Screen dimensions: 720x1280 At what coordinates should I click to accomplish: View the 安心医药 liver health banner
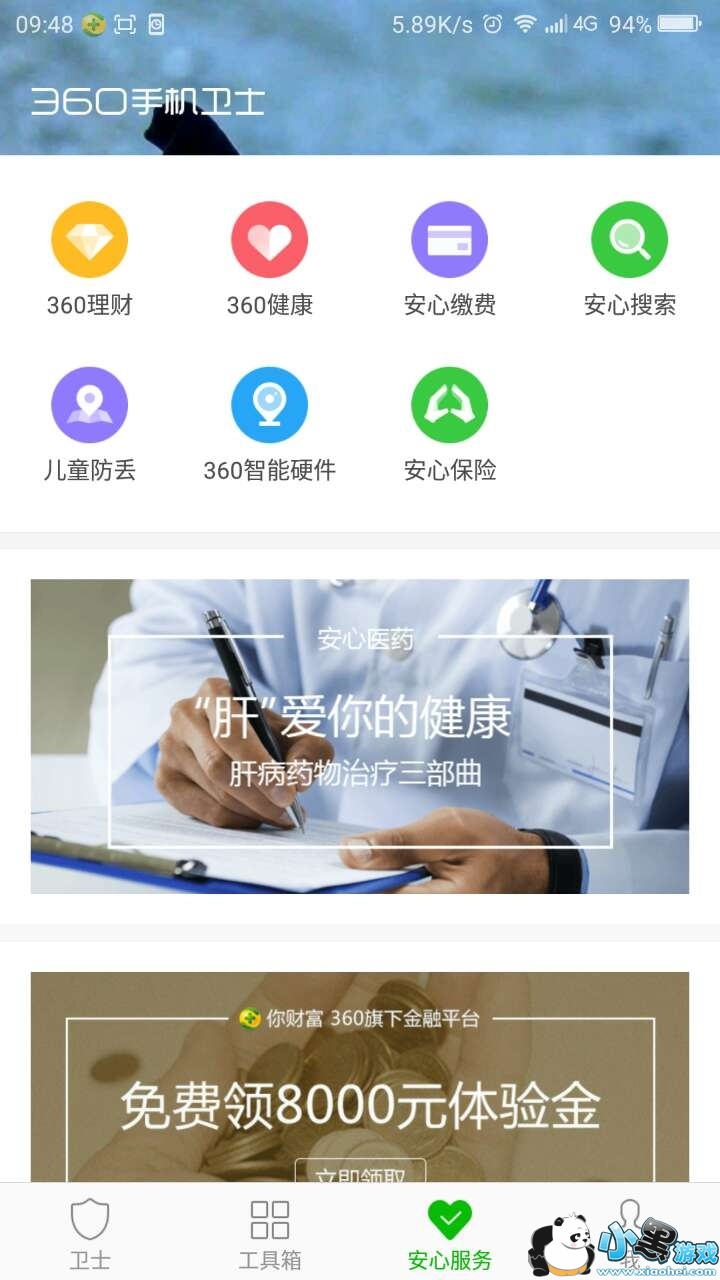pyautogui.click(x=359, y=736)
